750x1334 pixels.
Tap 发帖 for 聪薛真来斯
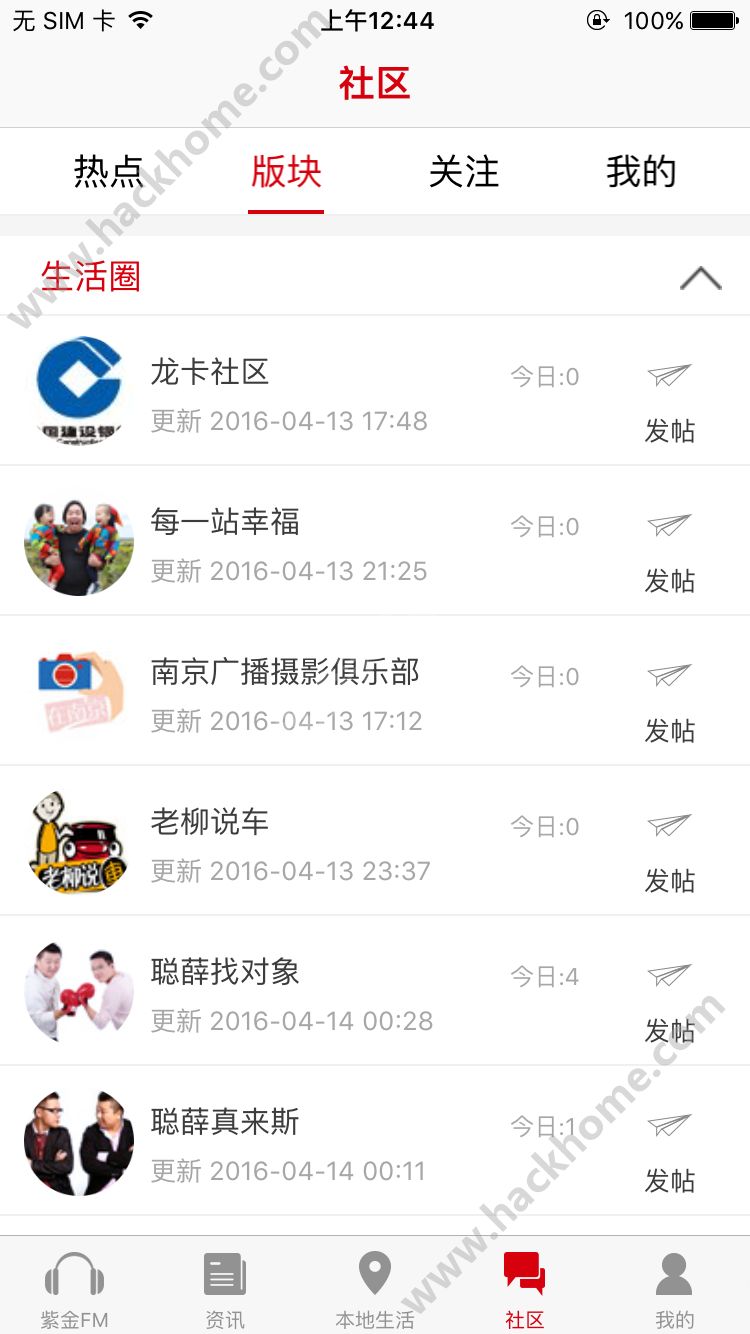(669, 1153)
